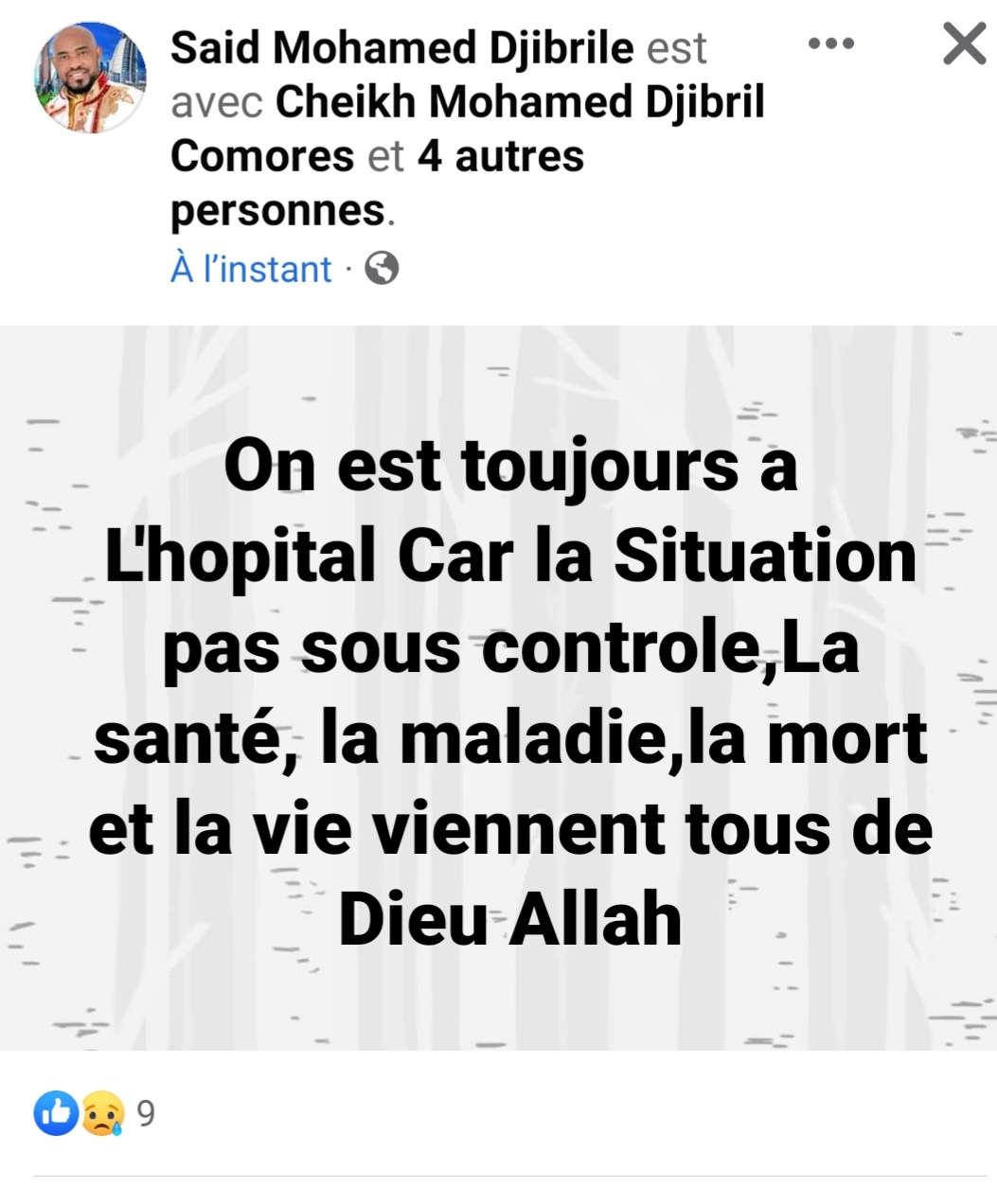Open the post via À l'instant timestamp
The height and width of the screenshot is (1204, 997).
[251, 269]
